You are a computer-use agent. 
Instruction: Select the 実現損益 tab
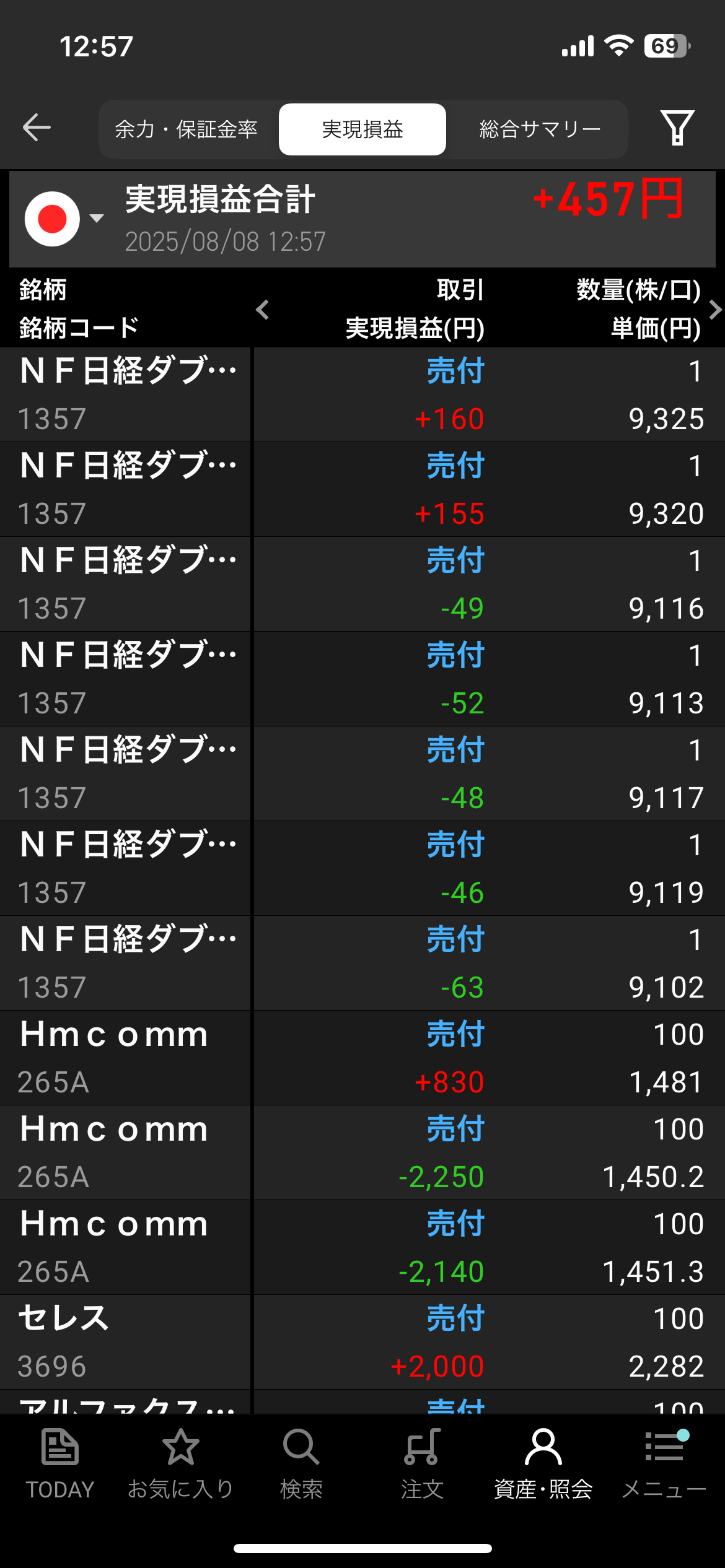coord(362,129)
